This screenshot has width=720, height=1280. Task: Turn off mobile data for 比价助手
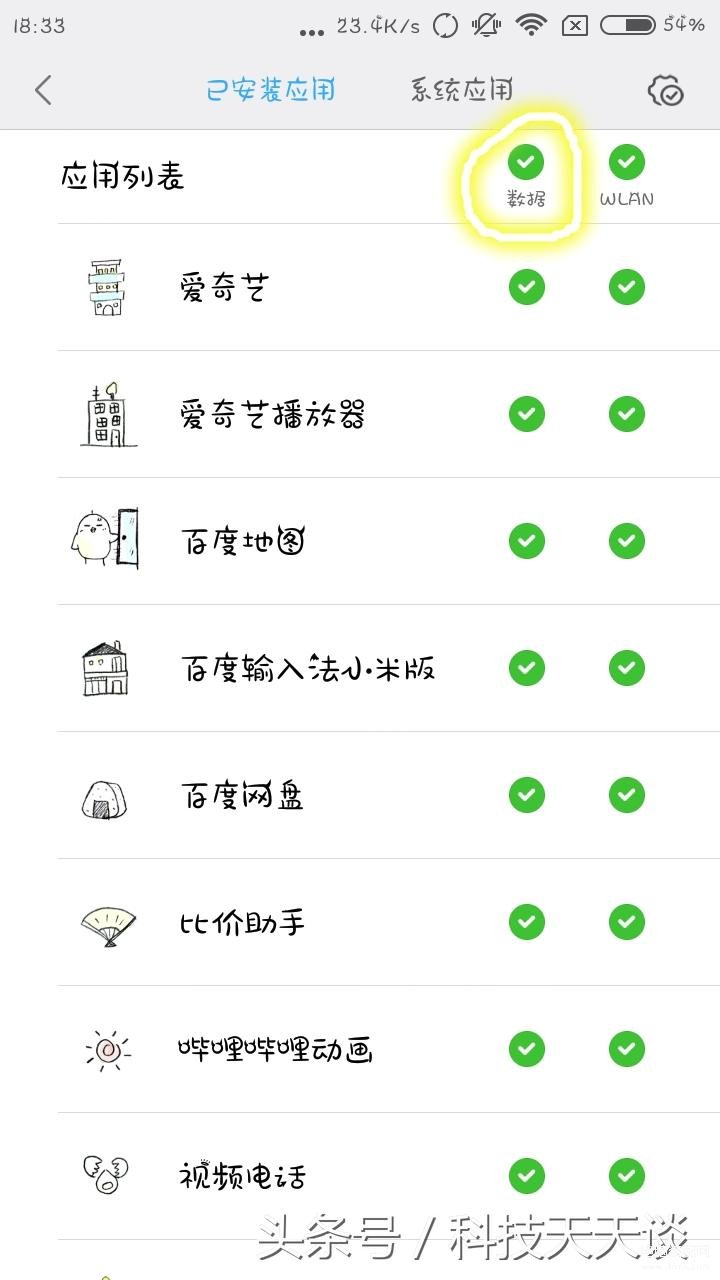(526, 922)
